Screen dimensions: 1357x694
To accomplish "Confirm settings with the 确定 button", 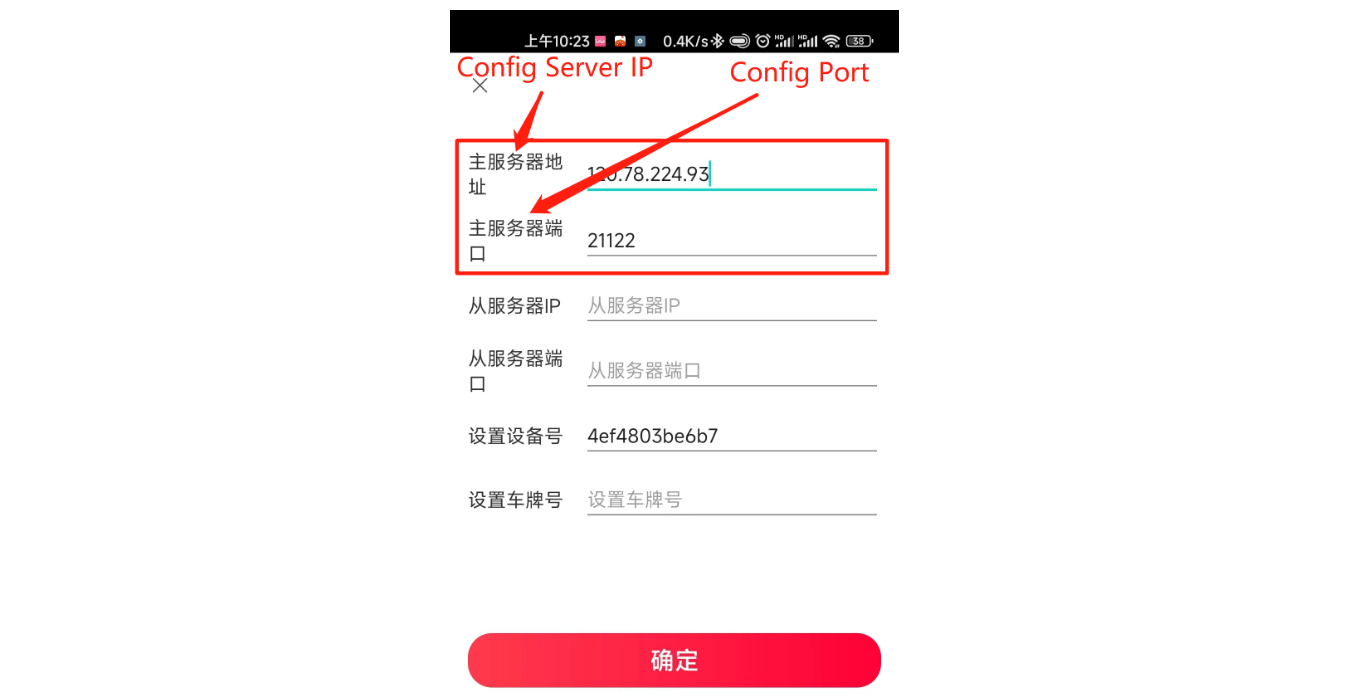I will click(x=674, y=660).
